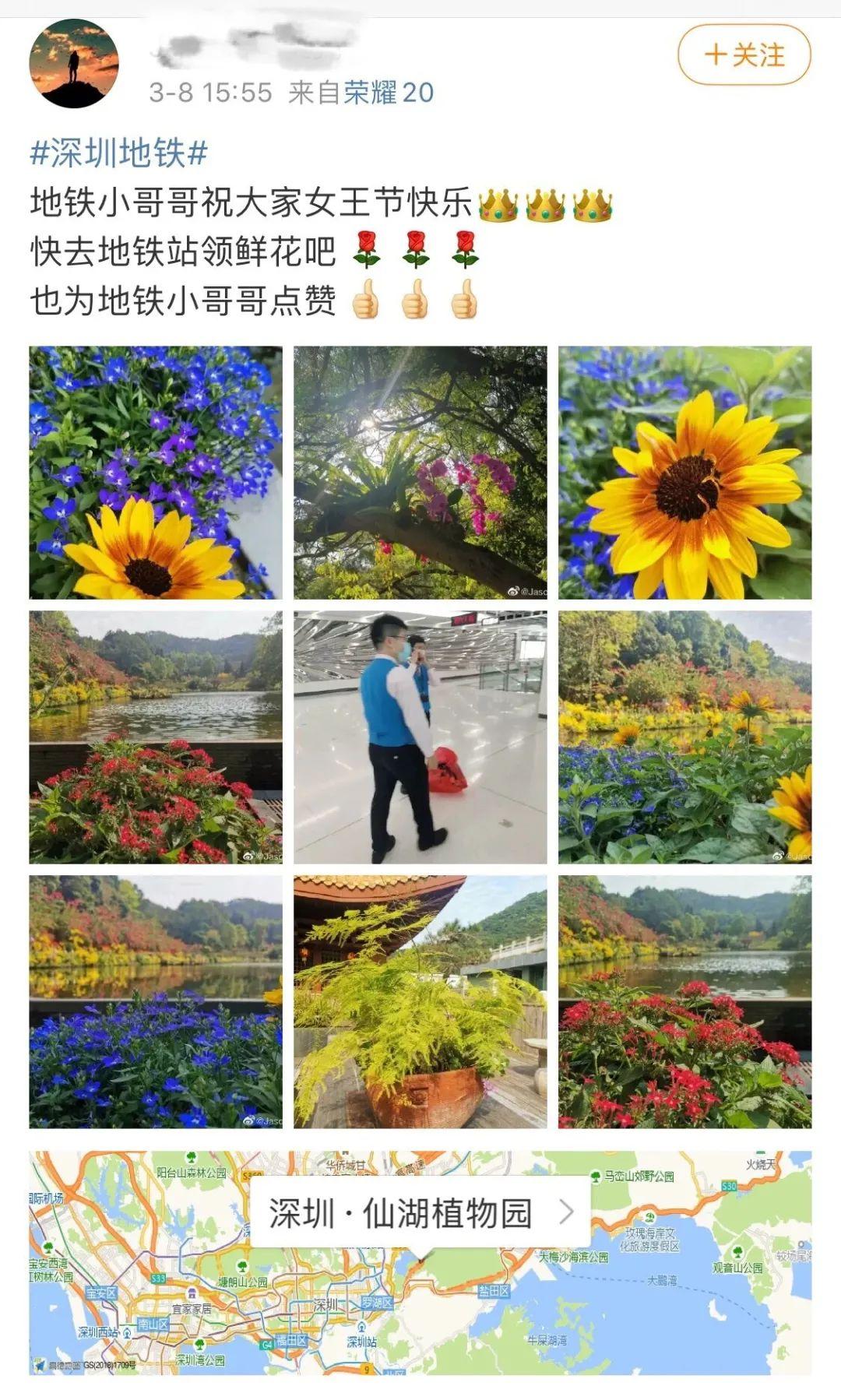View the lake with blue flowers photo
The image size is (841, 1400).
click(x=156, y=1001)
